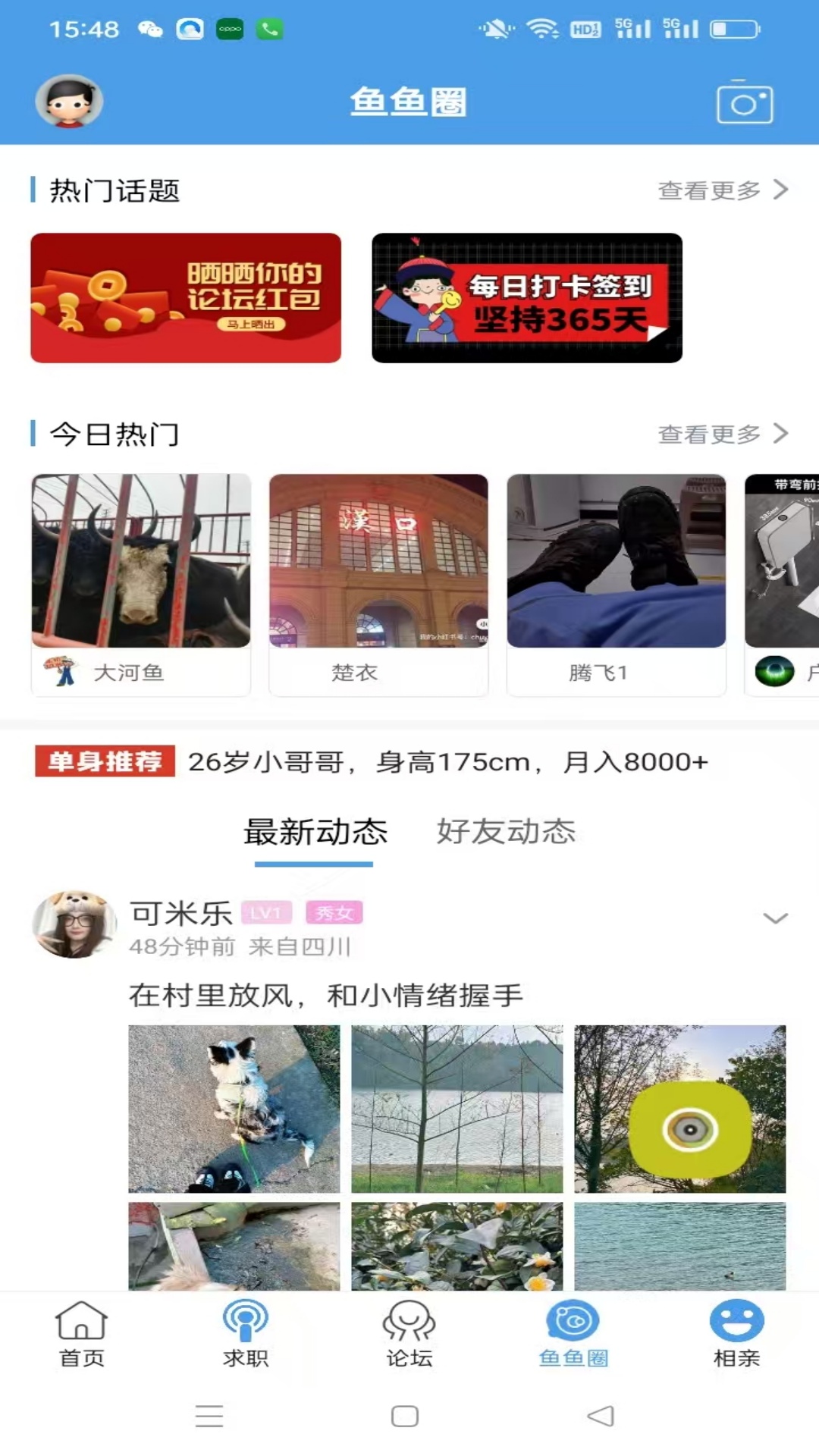Select the 最新动态 tab
This screenshot has width=819, height=1456.
pos(314,832)
